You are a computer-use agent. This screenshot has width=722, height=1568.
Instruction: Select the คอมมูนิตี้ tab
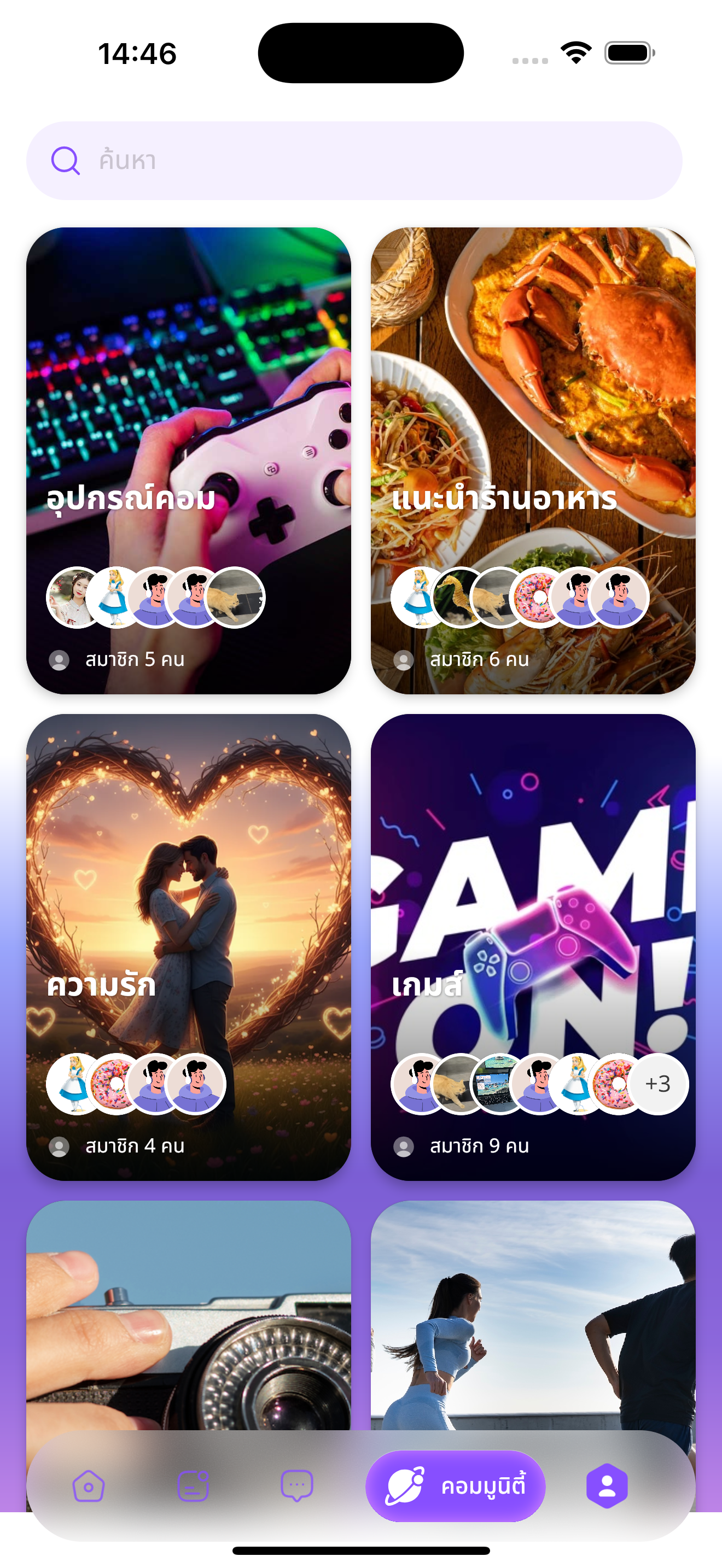pos(456,1486)
